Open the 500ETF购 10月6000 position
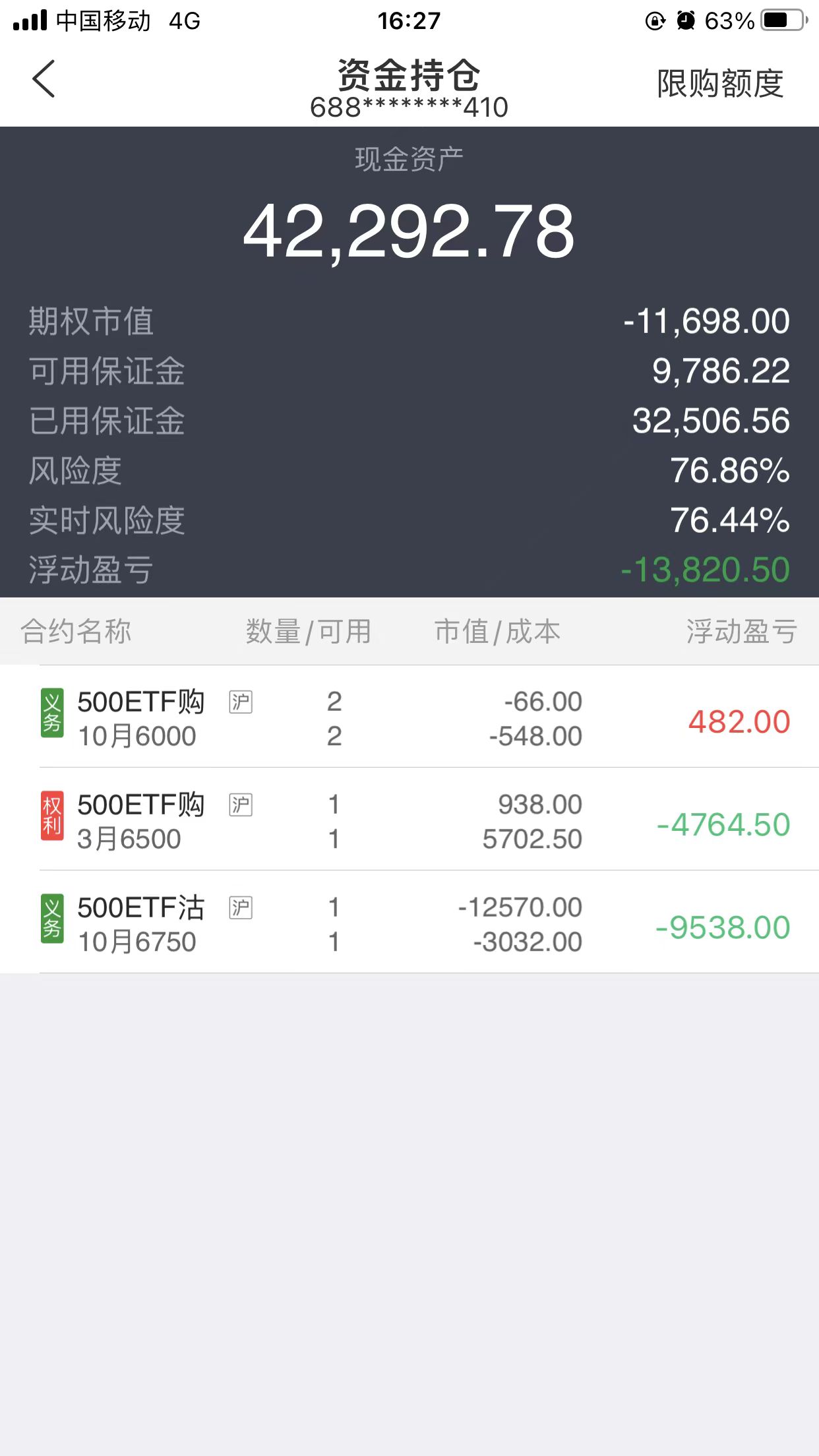Screen dimensions: 819x1456 pyautogui.click(x=409, y=719)
